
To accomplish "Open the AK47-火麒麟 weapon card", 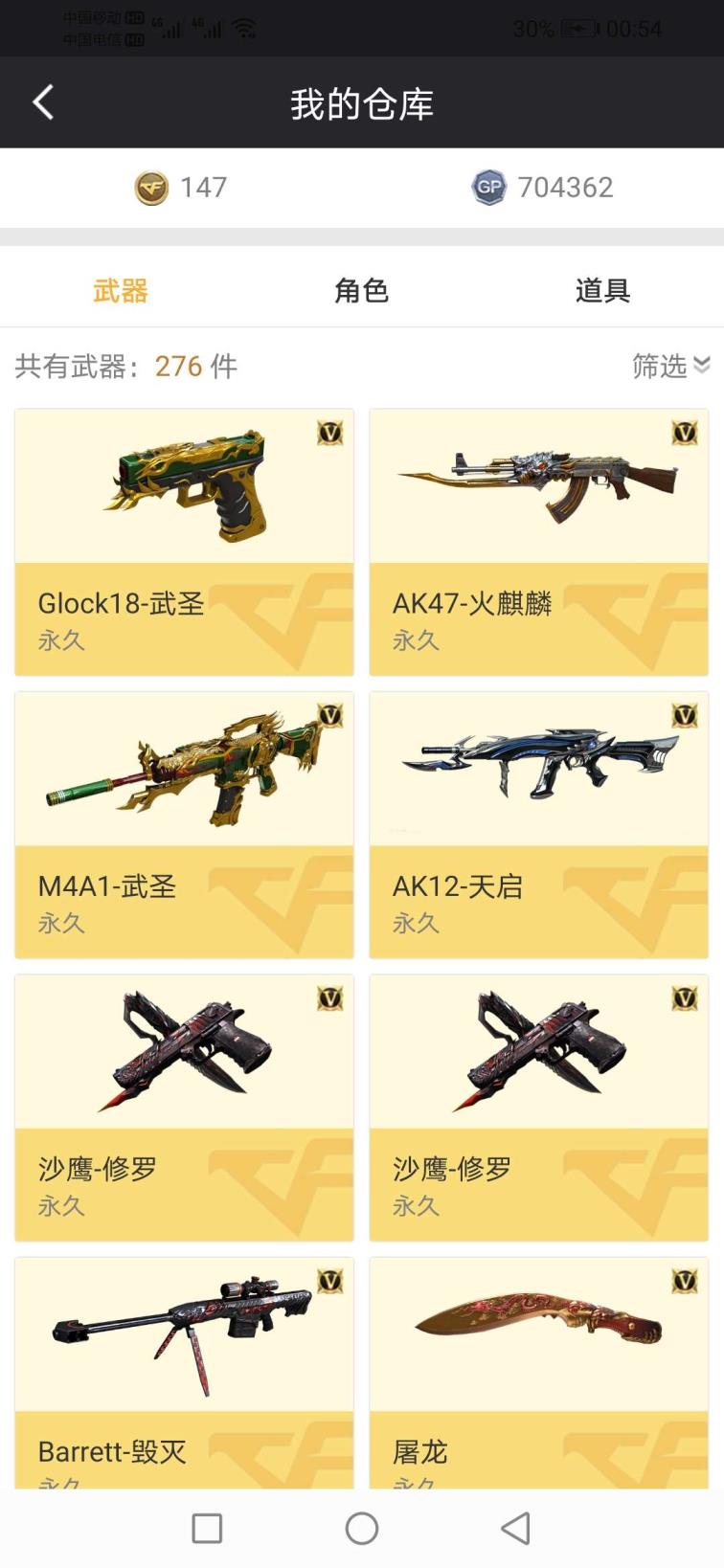I will click(538, 542).
